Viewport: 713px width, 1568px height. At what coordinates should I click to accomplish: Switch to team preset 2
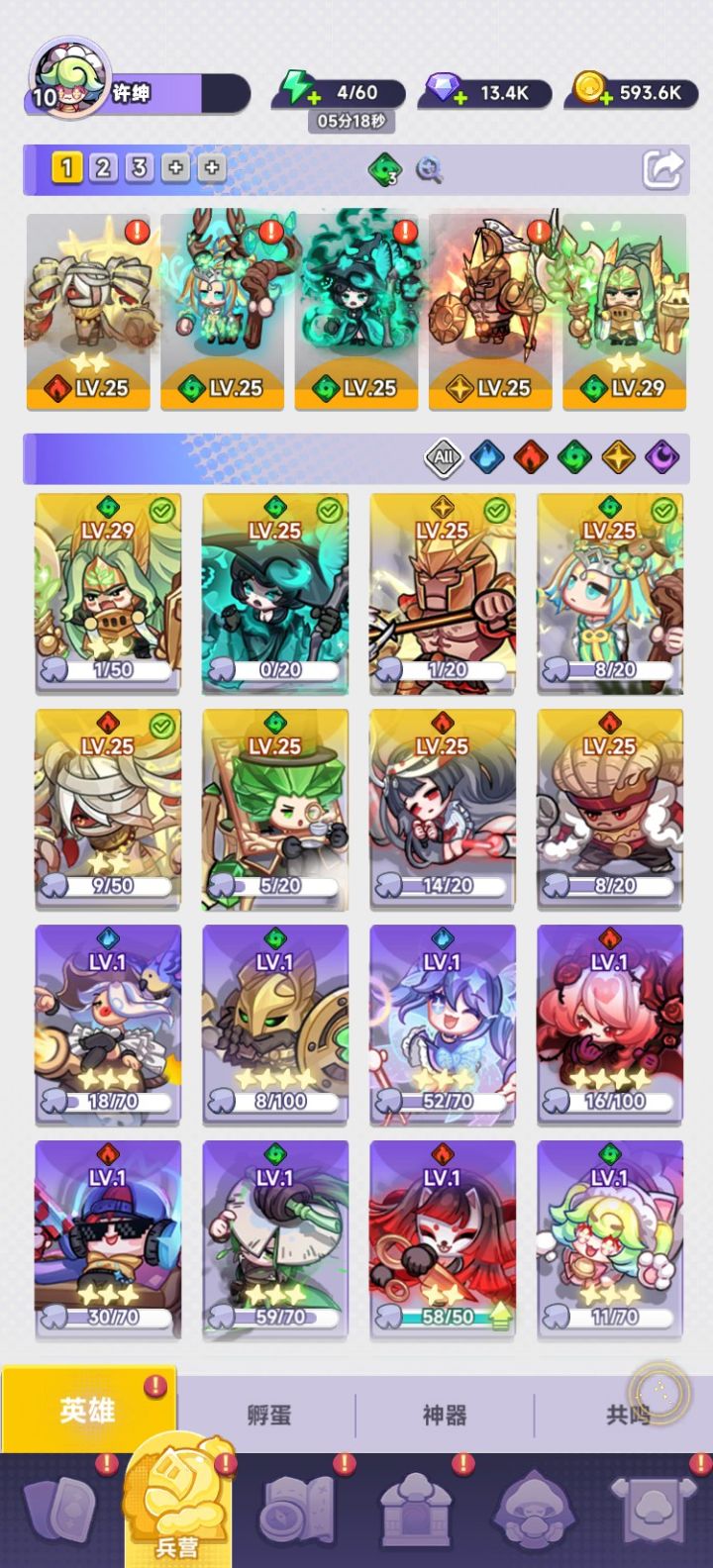click(x=102, y=168)
